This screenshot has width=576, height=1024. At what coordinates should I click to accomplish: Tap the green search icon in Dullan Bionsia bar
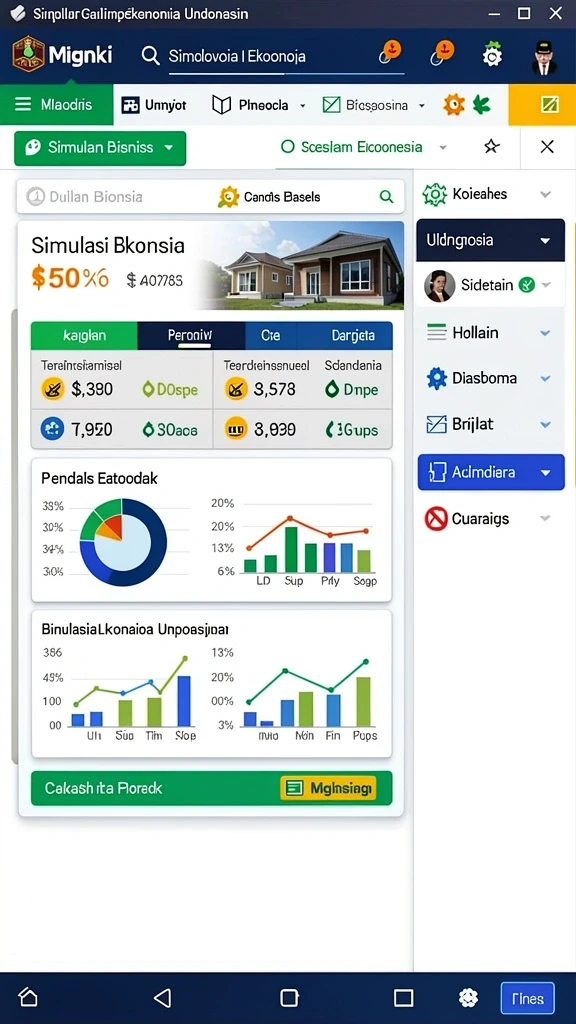pyautogui.click(x=387, y=197)
